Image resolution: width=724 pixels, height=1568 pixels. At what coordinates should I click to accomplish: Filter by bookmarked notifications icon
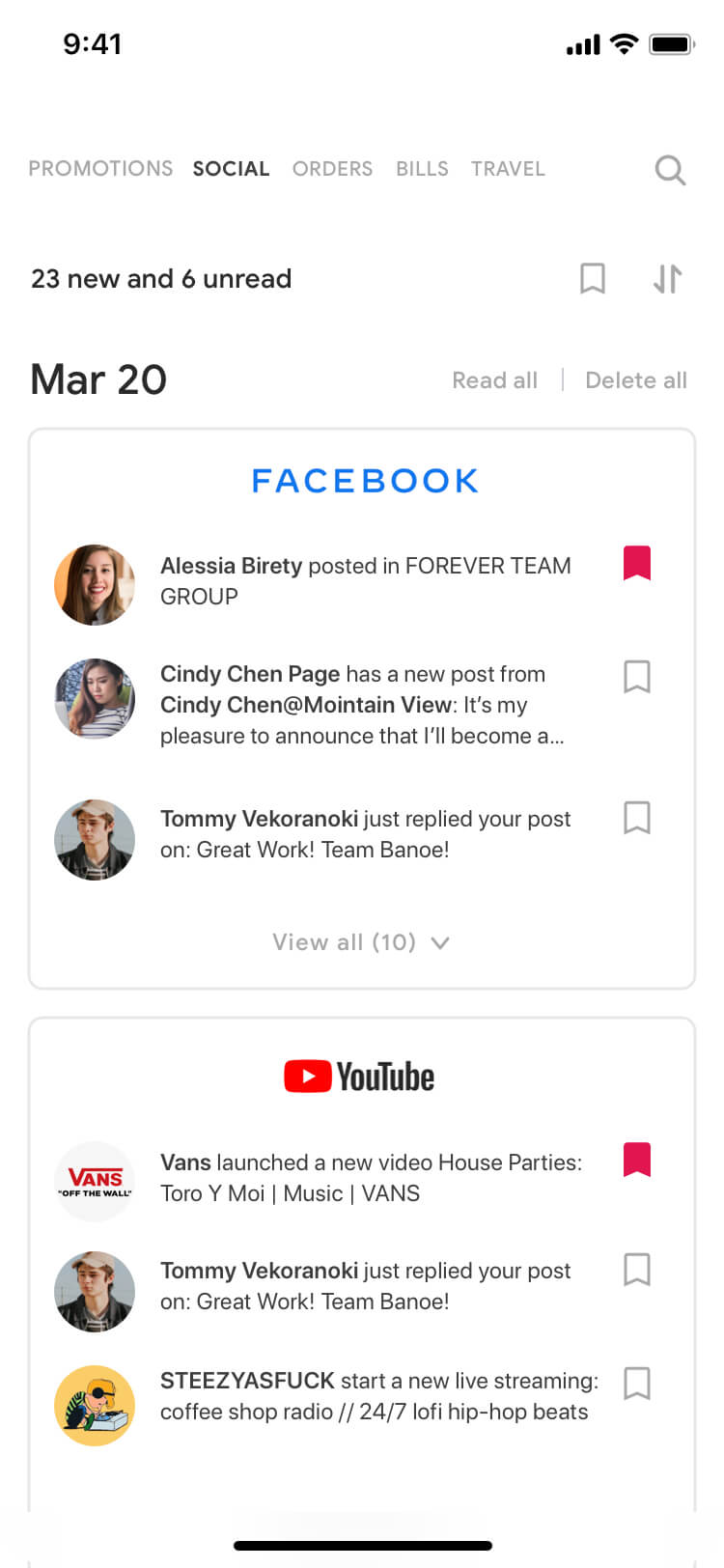[593, 279]
